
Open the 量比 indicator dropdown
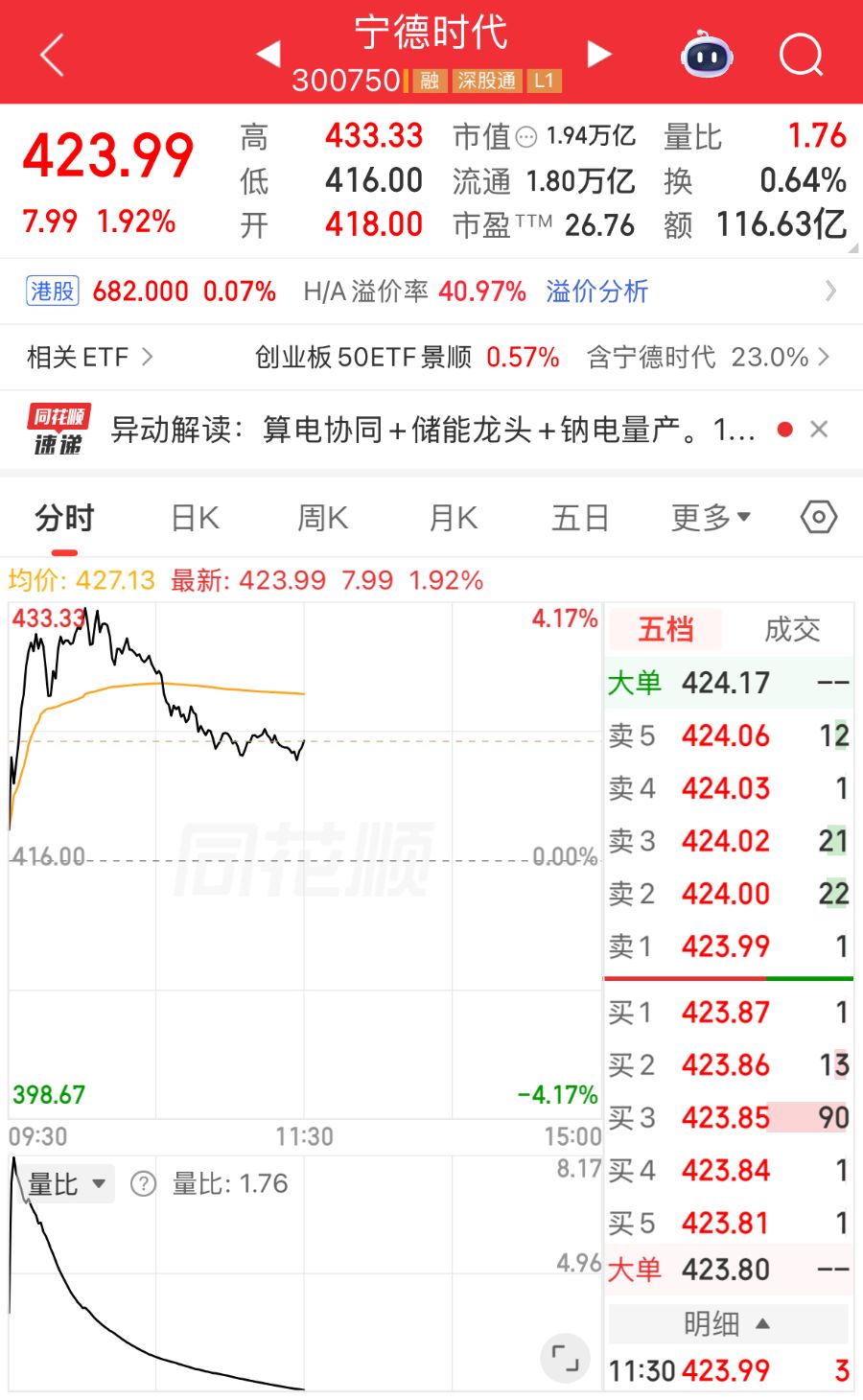pyautogui.click(x=66, y=1184)
